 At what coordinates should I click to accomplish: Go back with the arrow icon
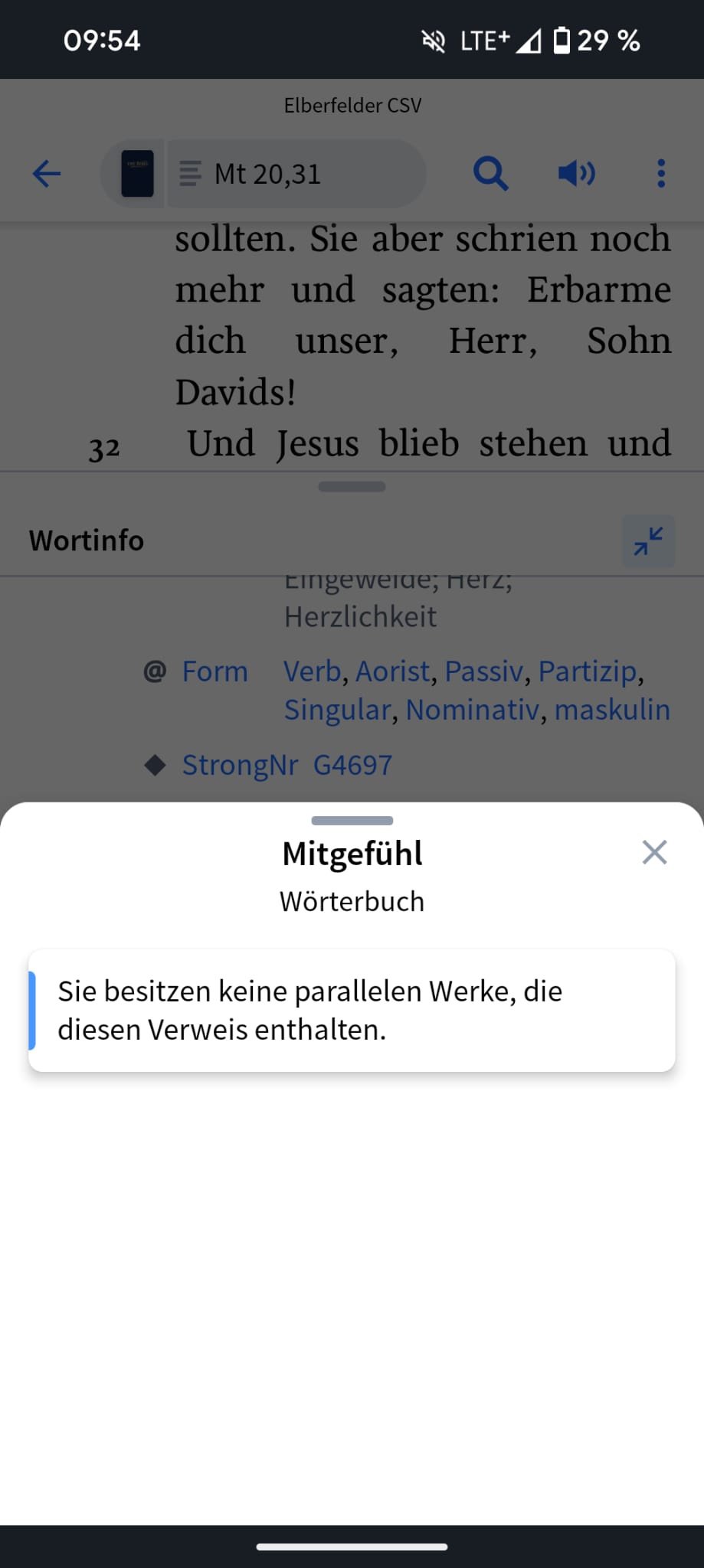(47, 174)
